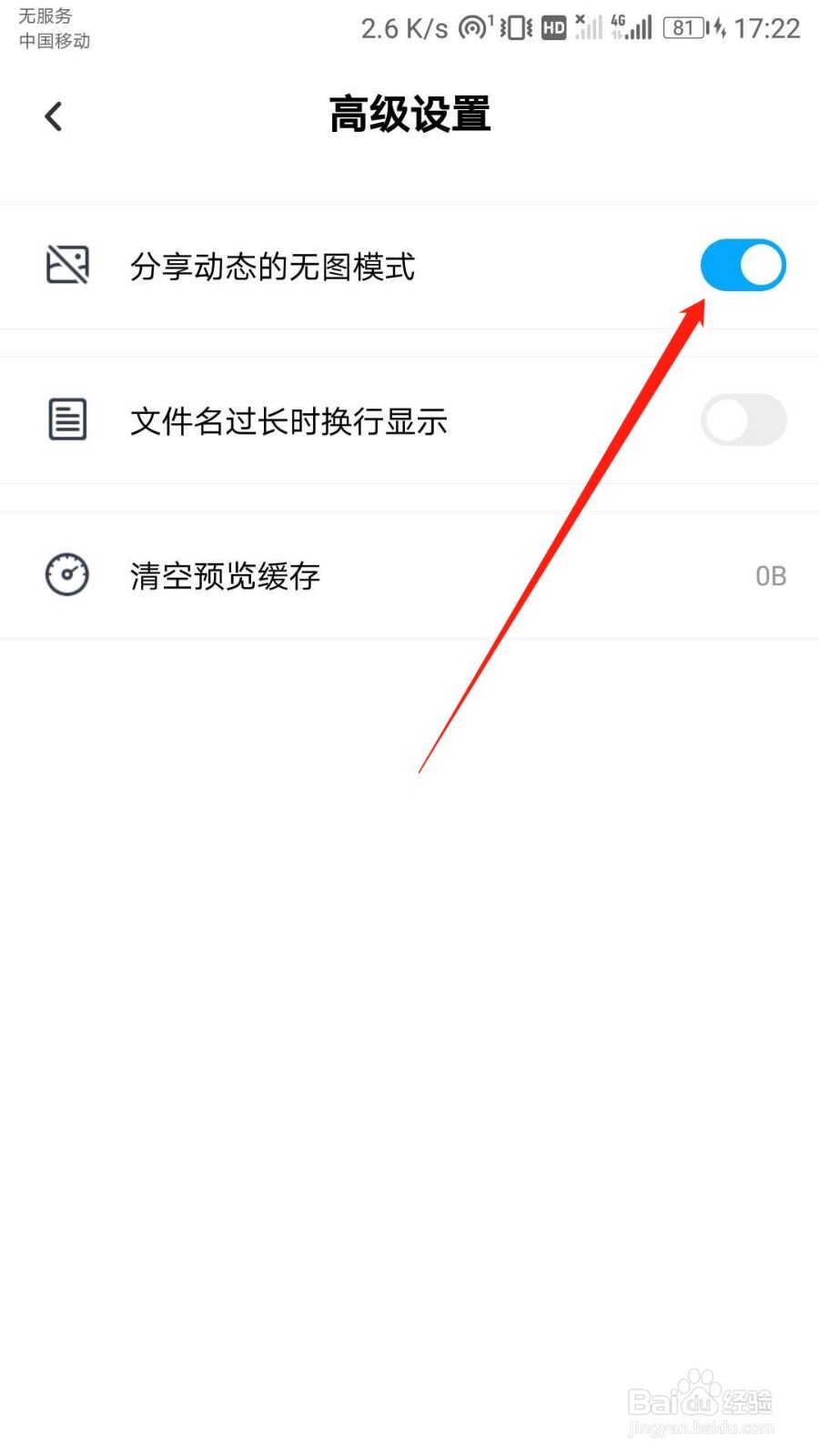The width and height of the screenshot is (819, 1456).
Task: Tap the 4G signal strength icon
Action: (x=632, y=28)
